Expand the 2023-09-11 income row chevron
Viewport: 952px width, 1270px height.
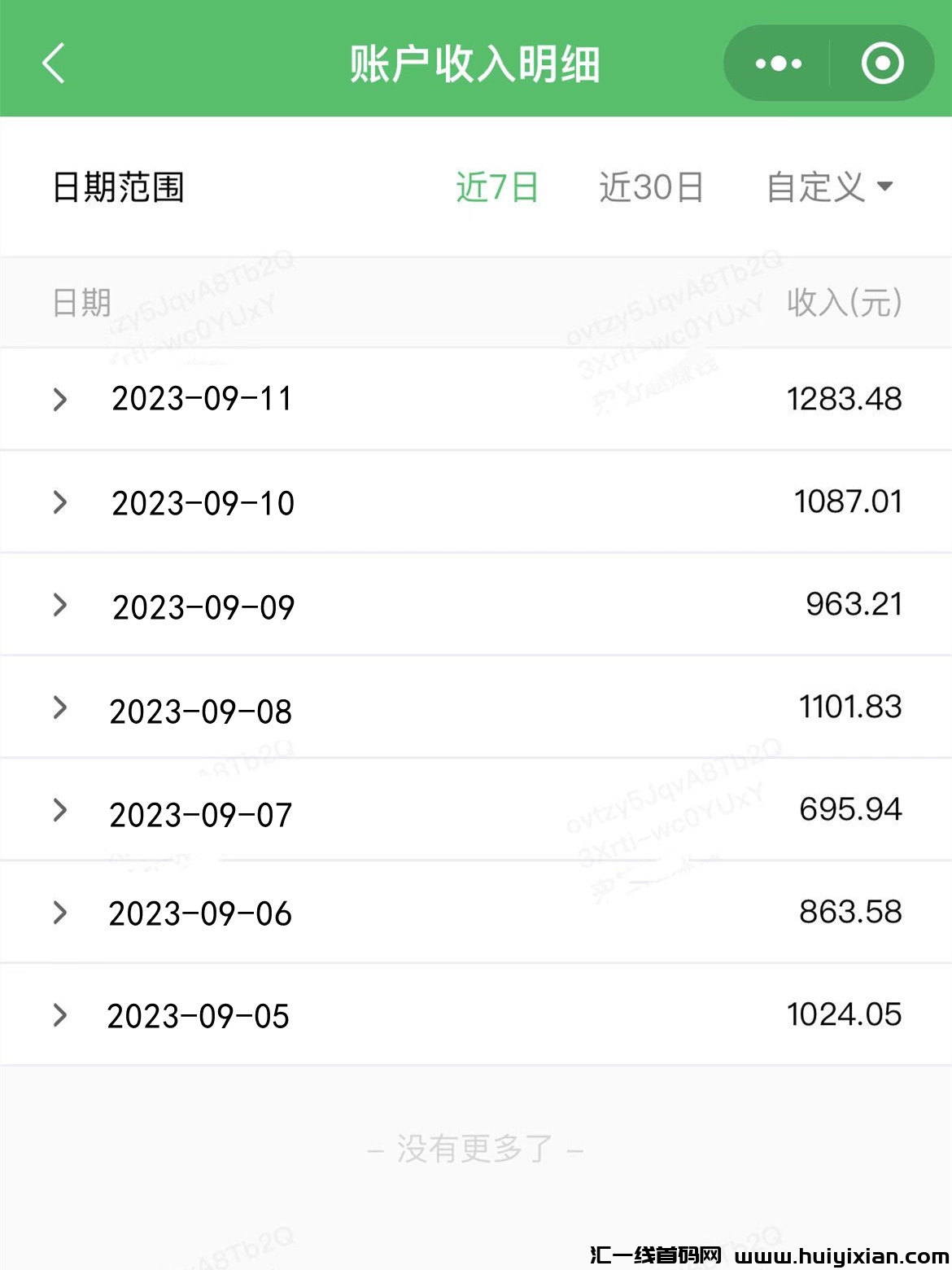[59, 399]
